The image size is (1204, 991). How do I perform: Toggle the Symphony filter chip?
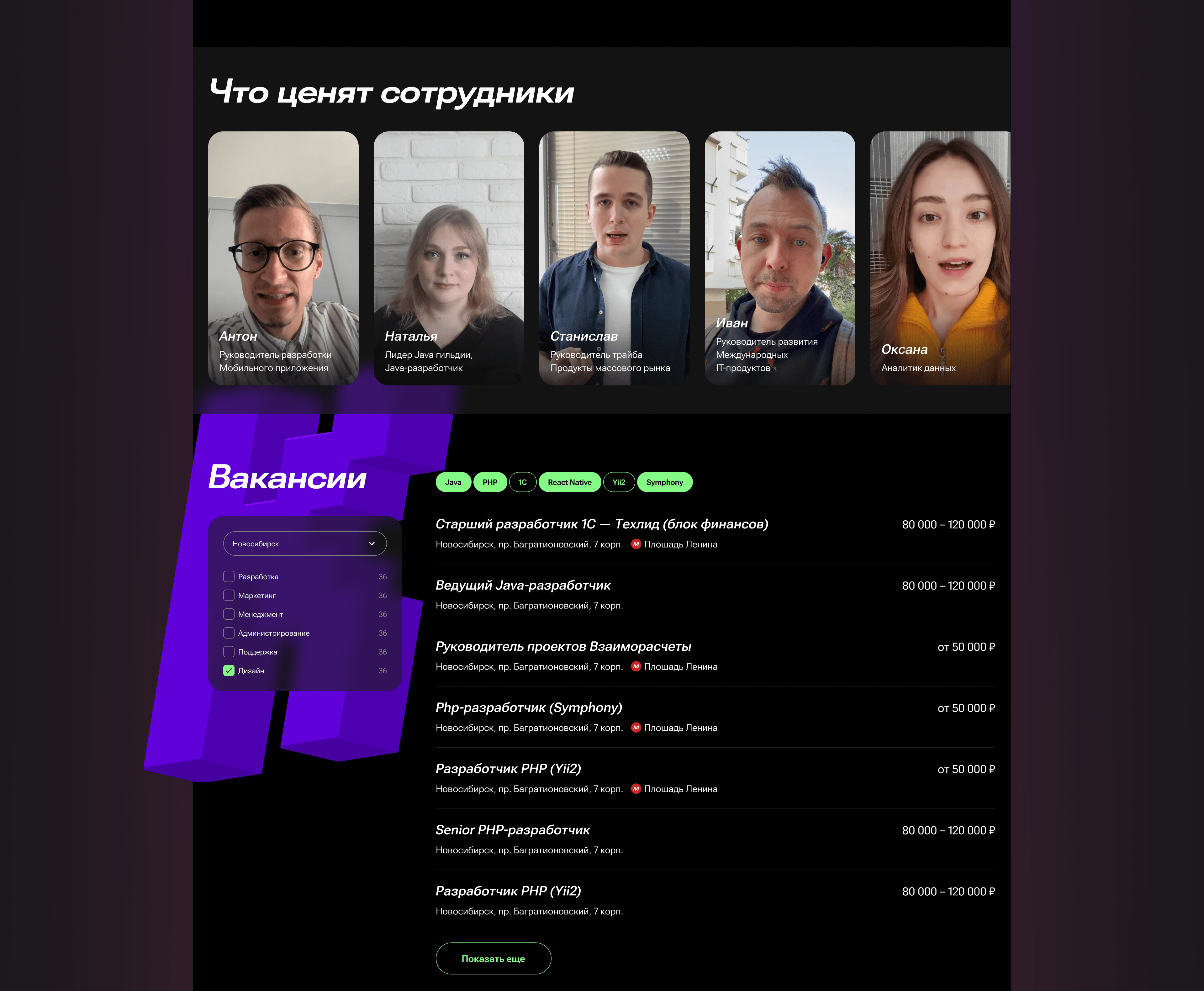(x=664, y=482)
